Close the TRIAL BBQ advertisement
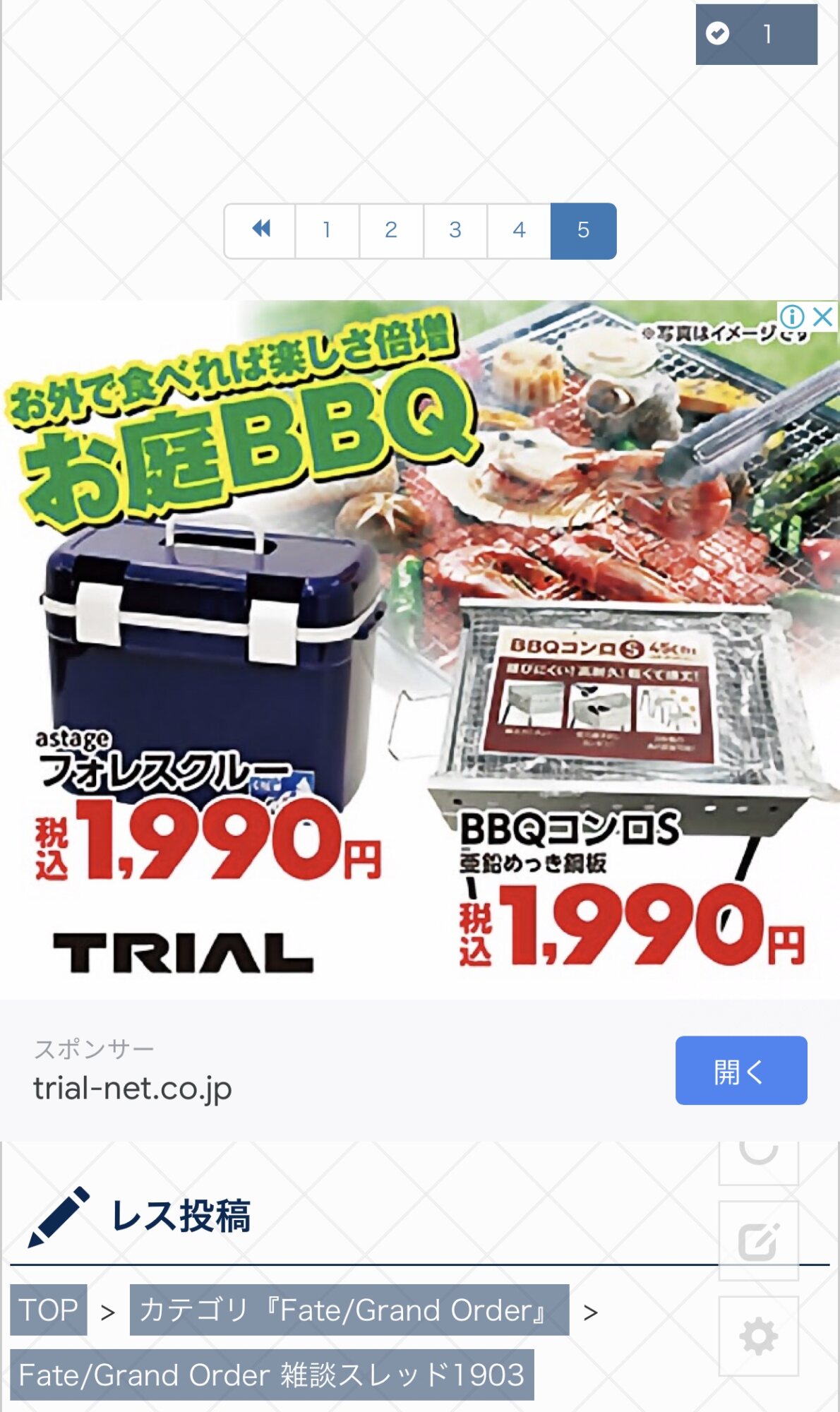The image size is (840, 1412). (823, 316)
